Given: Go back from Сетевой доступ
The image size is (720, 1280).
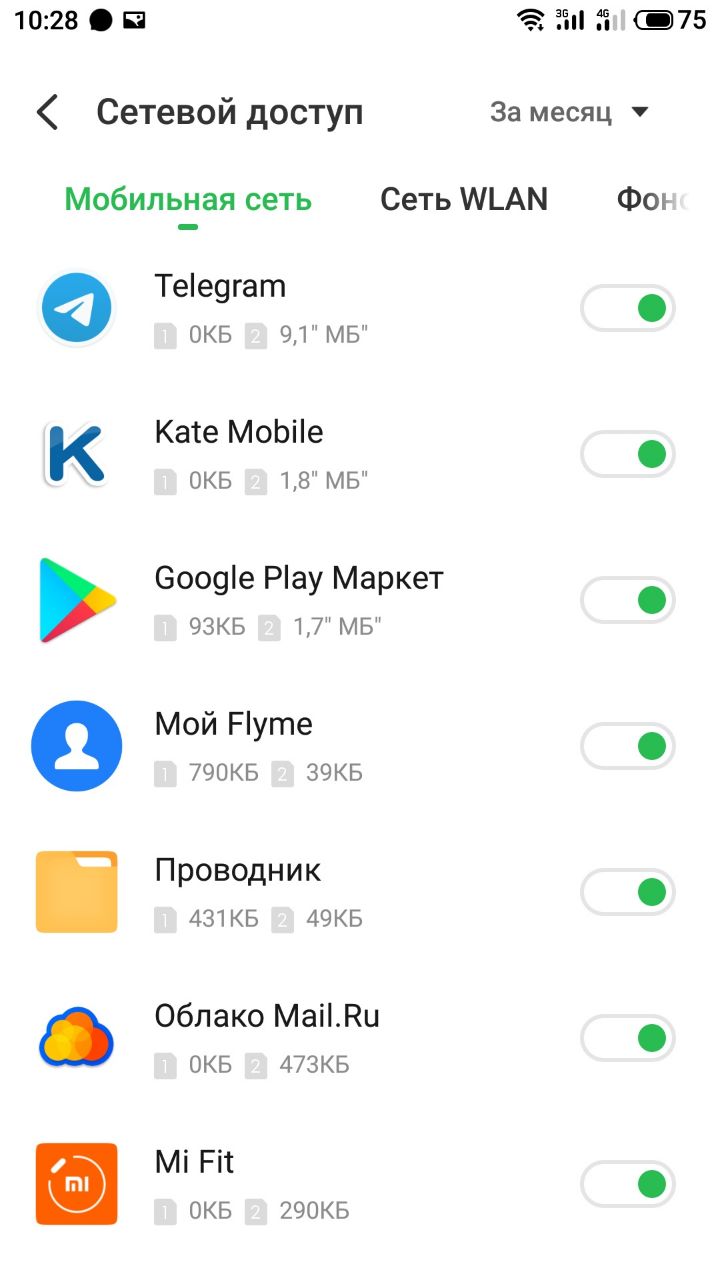Looking at the screenshot, I should coord(47,113).
